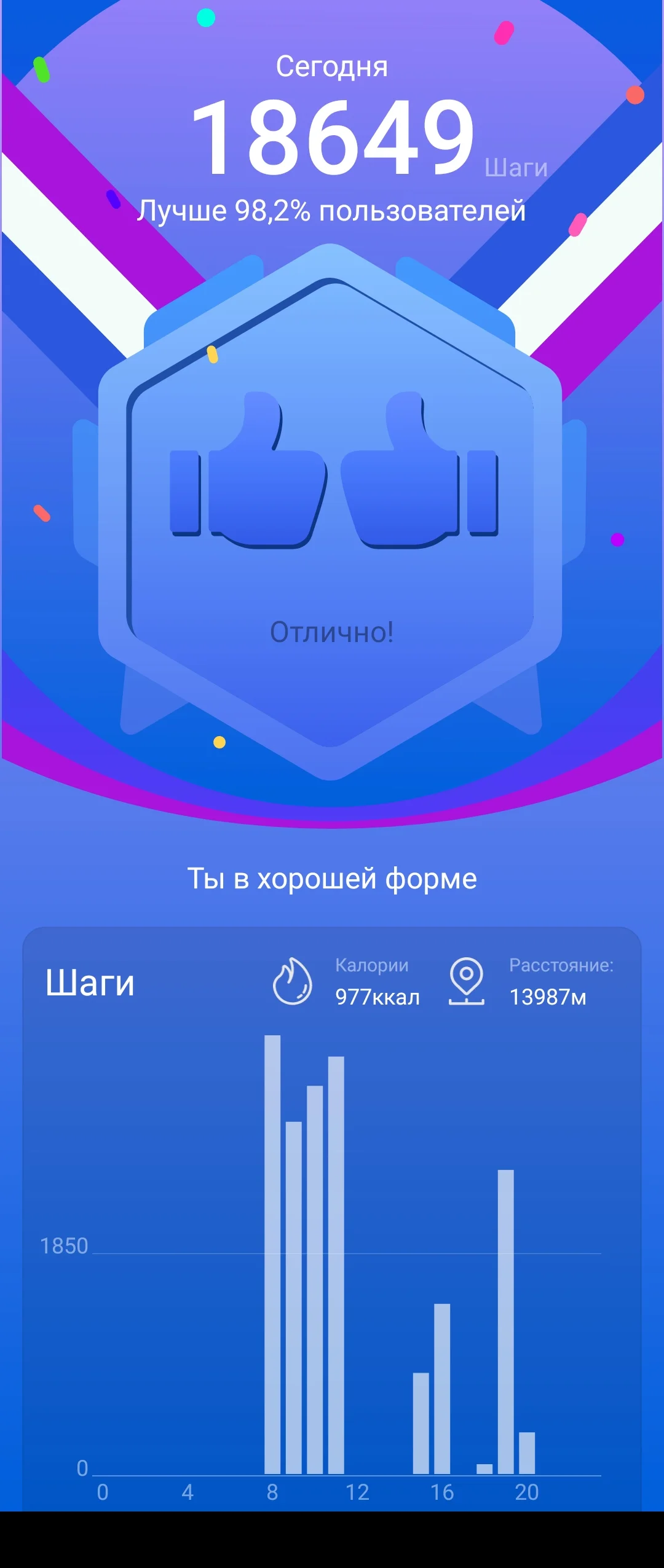This screenshot has width=664, height=1568.
Task: Select the thumbs-up achievement badge
Action: [x=332, y=492]
